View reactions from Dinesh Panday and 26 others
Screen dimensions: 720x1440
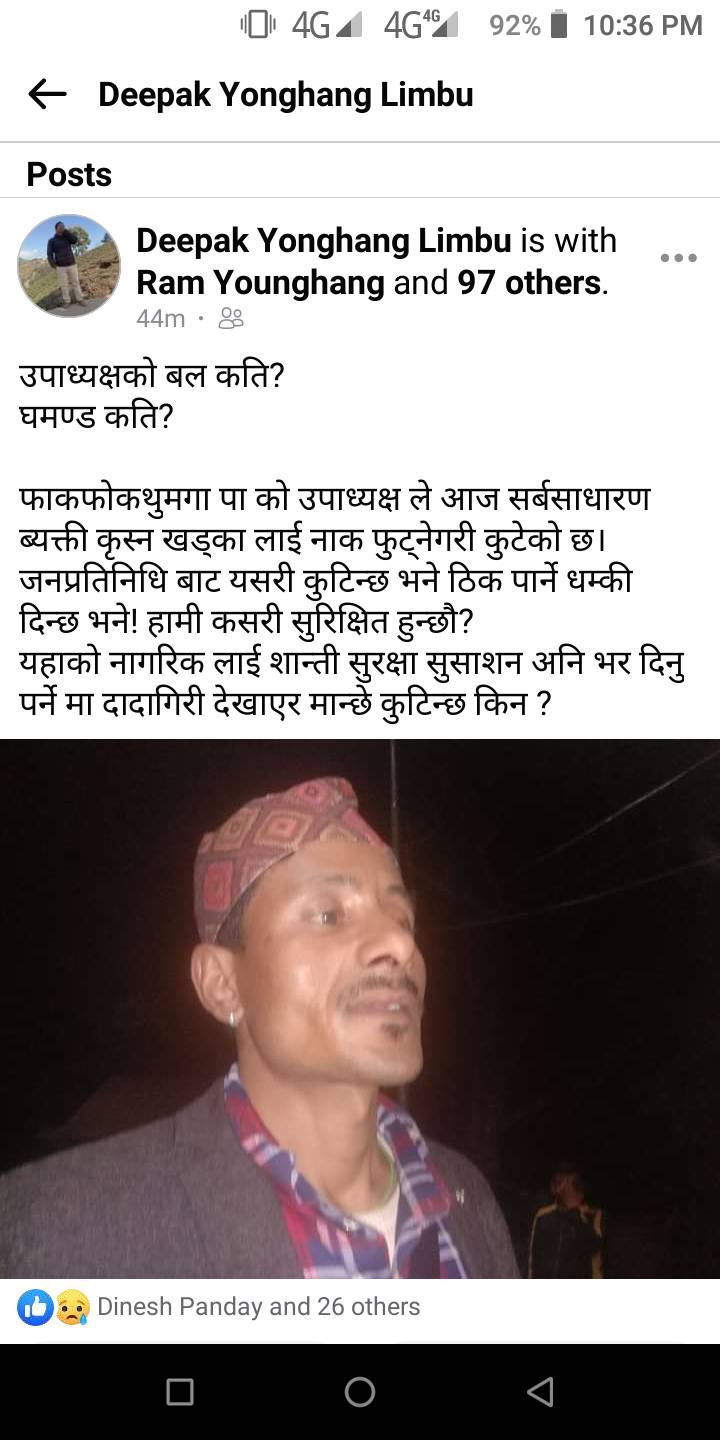258,1306
